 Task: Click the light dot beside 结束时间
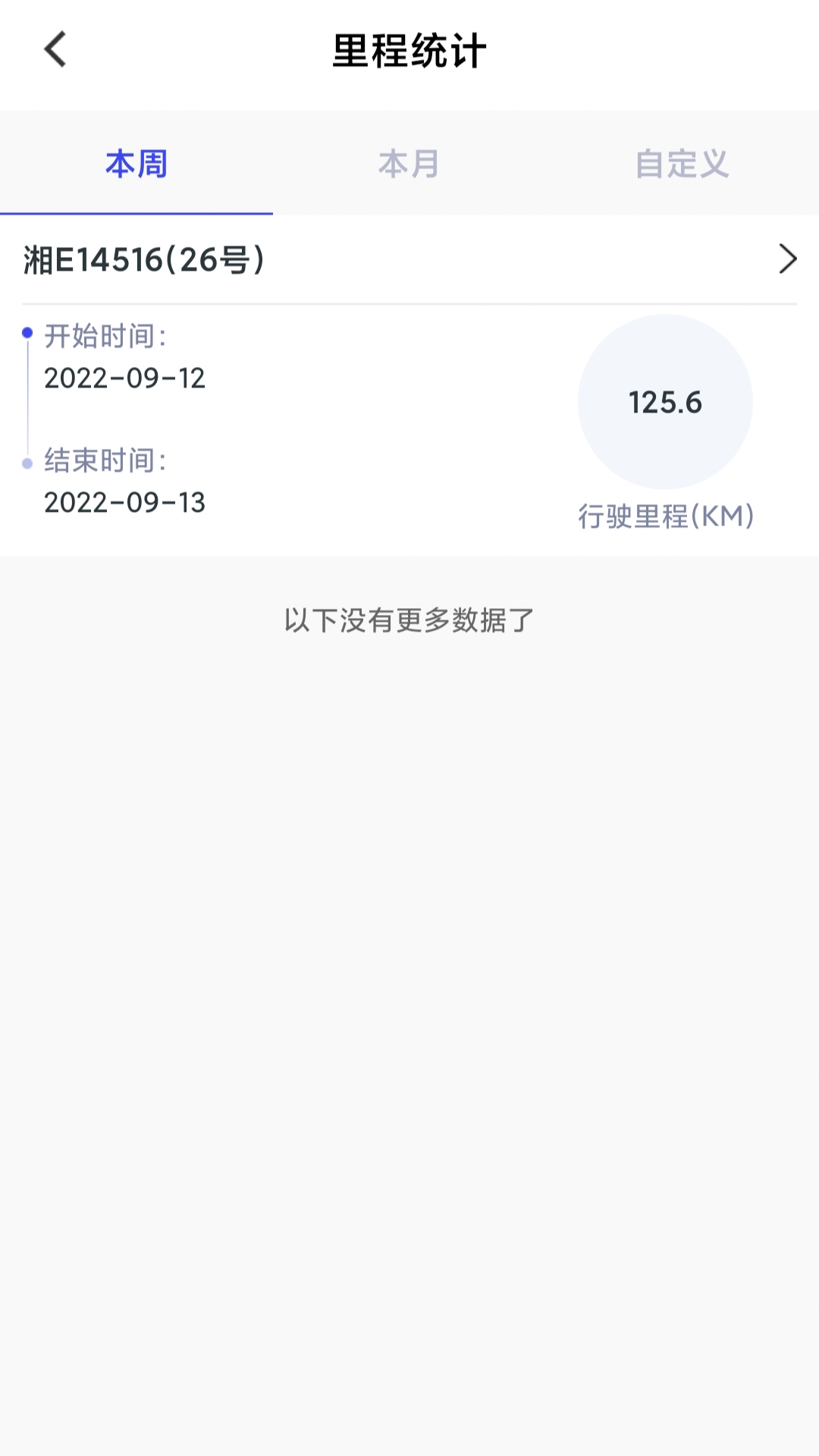tap(28, 463)
